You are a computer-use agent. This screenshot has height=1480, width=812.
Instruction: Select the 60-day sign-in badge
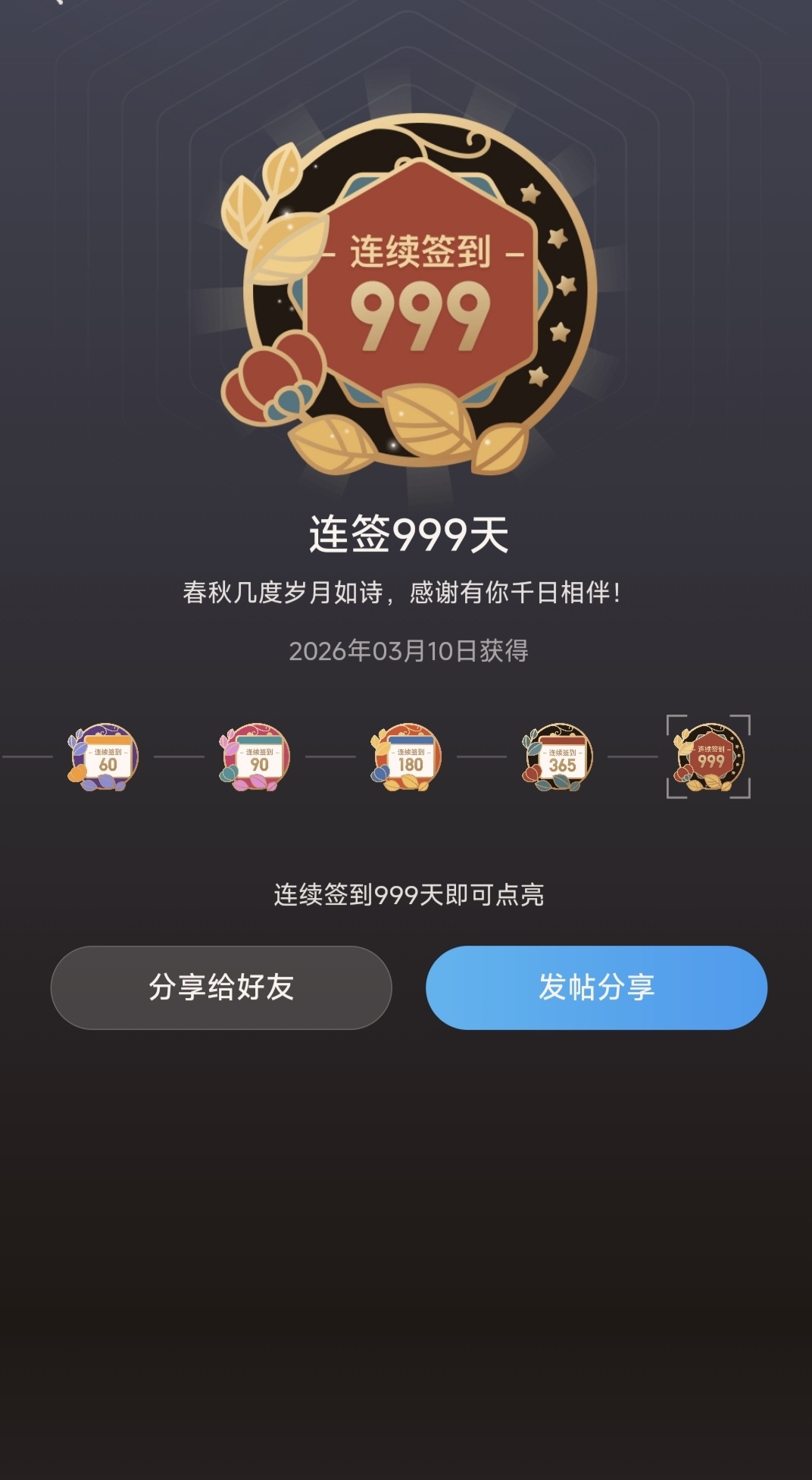click(x=104, y=757)
